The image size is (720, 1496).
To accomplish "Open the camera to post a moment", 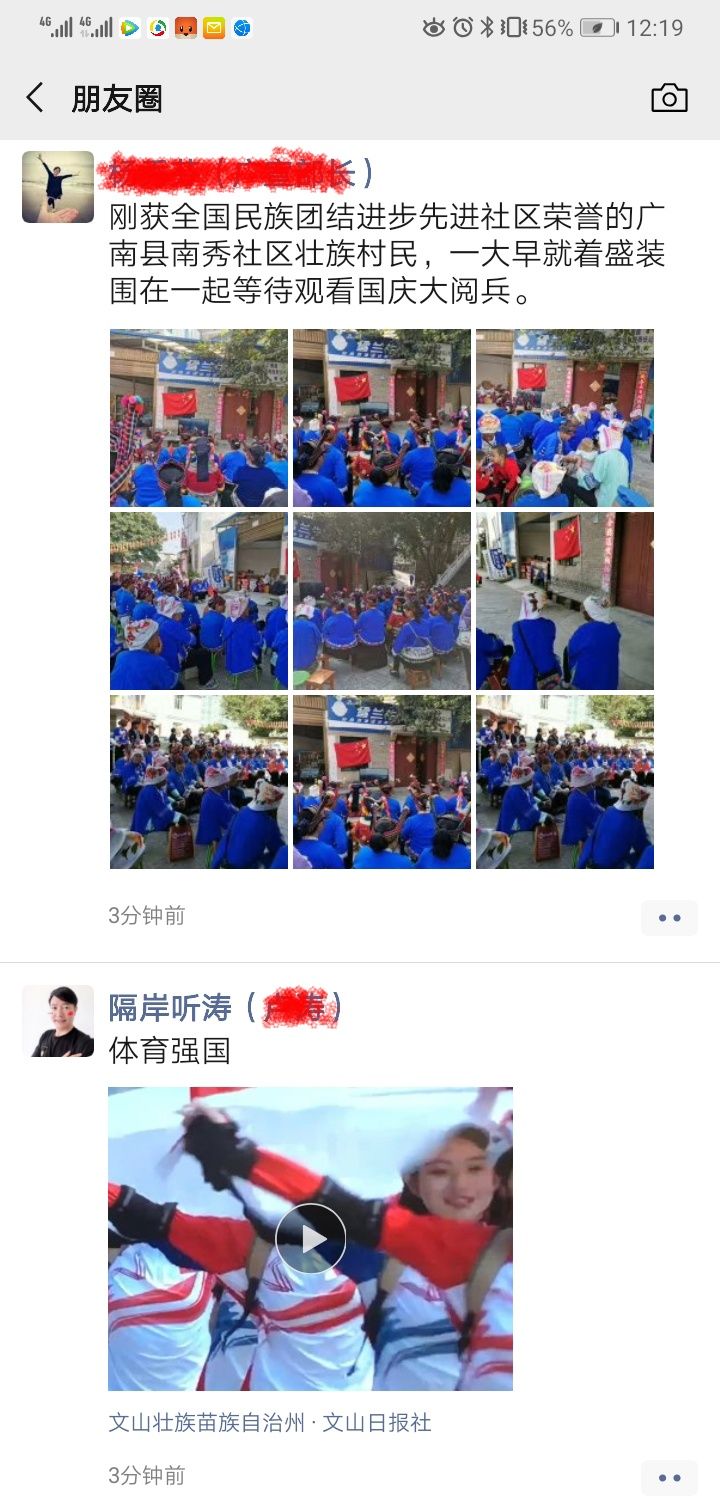I will click(x=669, y=98).
